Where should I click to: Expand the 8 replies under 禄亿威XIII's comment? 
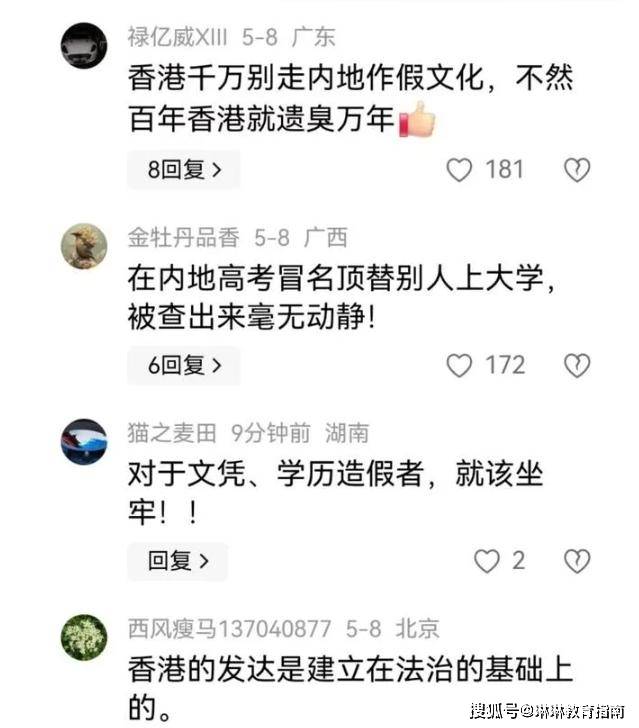[183, 170]
